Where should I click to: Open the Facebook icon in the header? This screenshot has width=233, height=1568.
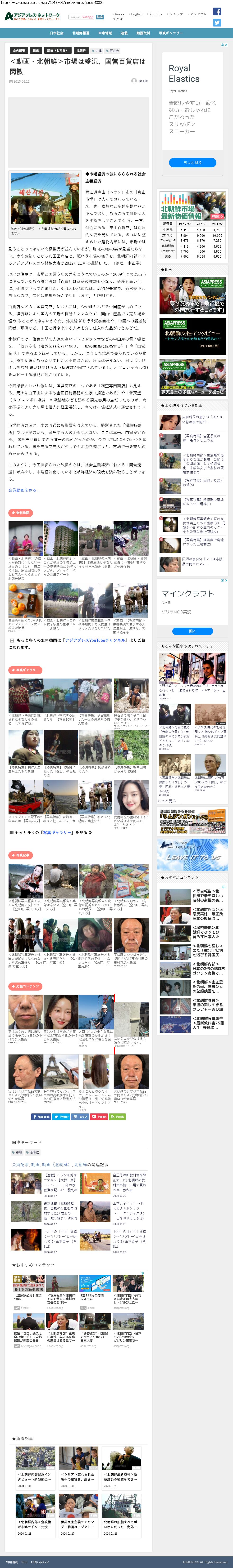pyautogui.click(x=217, y=12)
